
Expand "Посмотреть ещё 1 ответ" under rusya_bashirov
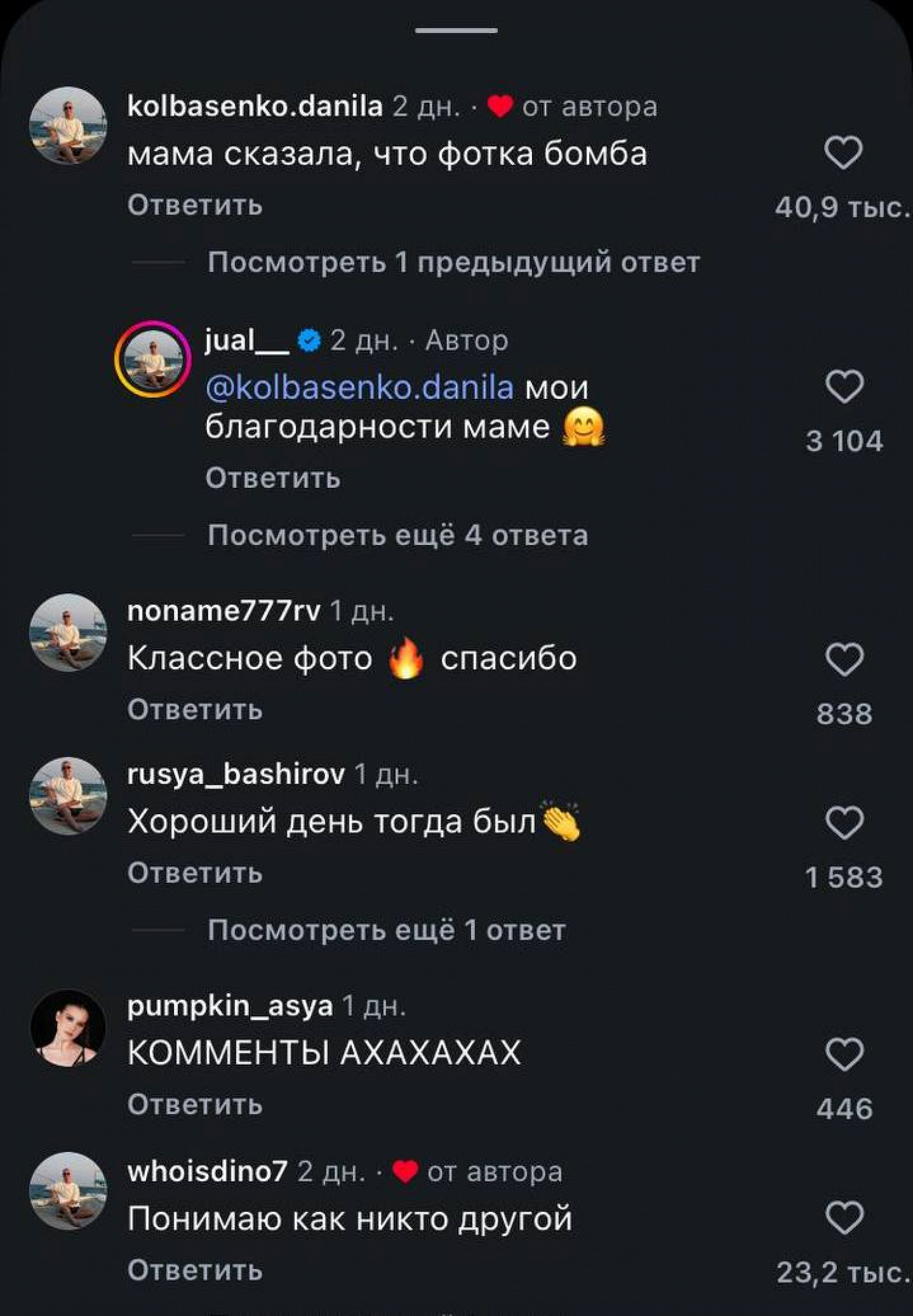click(x=387, y=931)
